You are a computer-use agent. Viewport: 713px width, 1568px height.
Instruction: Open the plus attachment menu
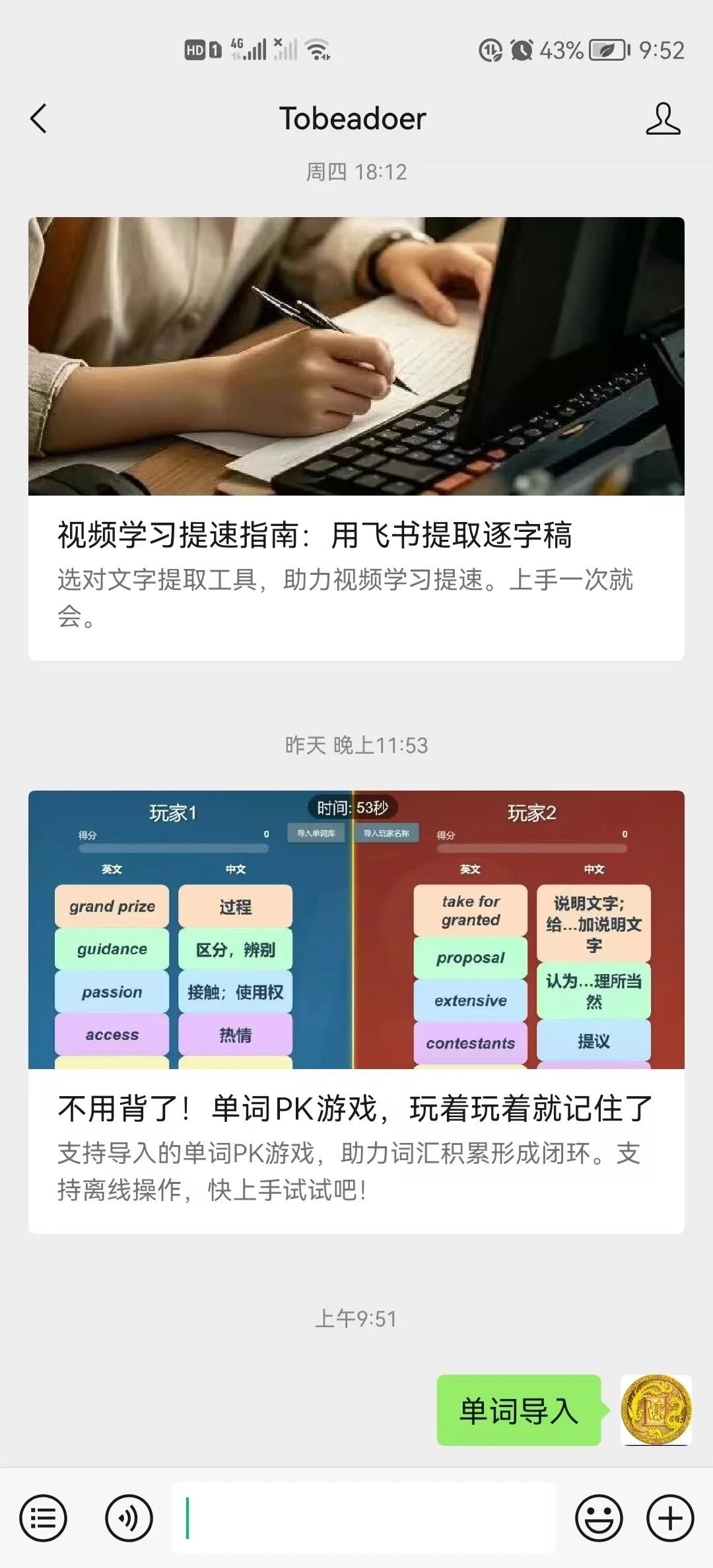(x=670, y=1518)
